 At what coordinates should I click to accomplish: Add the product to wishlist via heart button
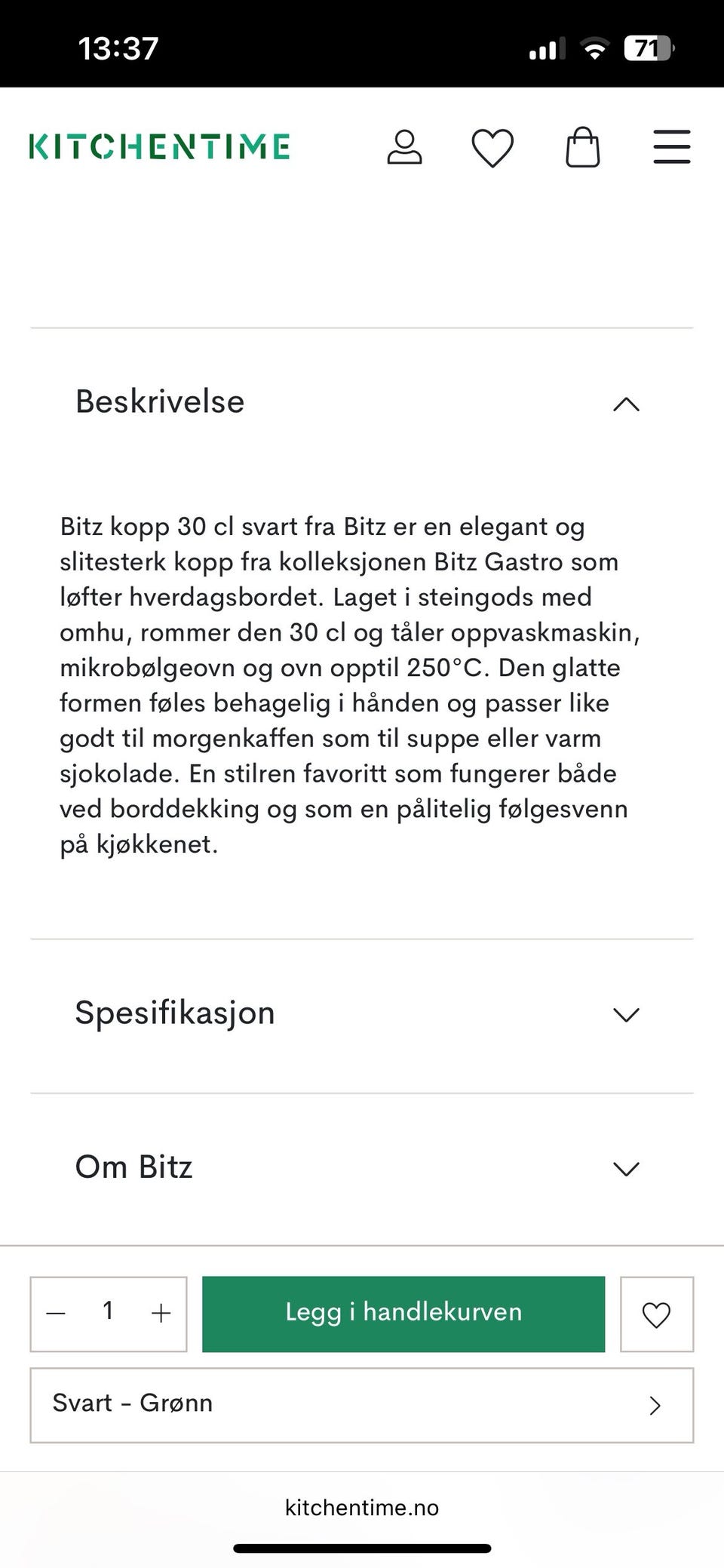[656, 1313]
